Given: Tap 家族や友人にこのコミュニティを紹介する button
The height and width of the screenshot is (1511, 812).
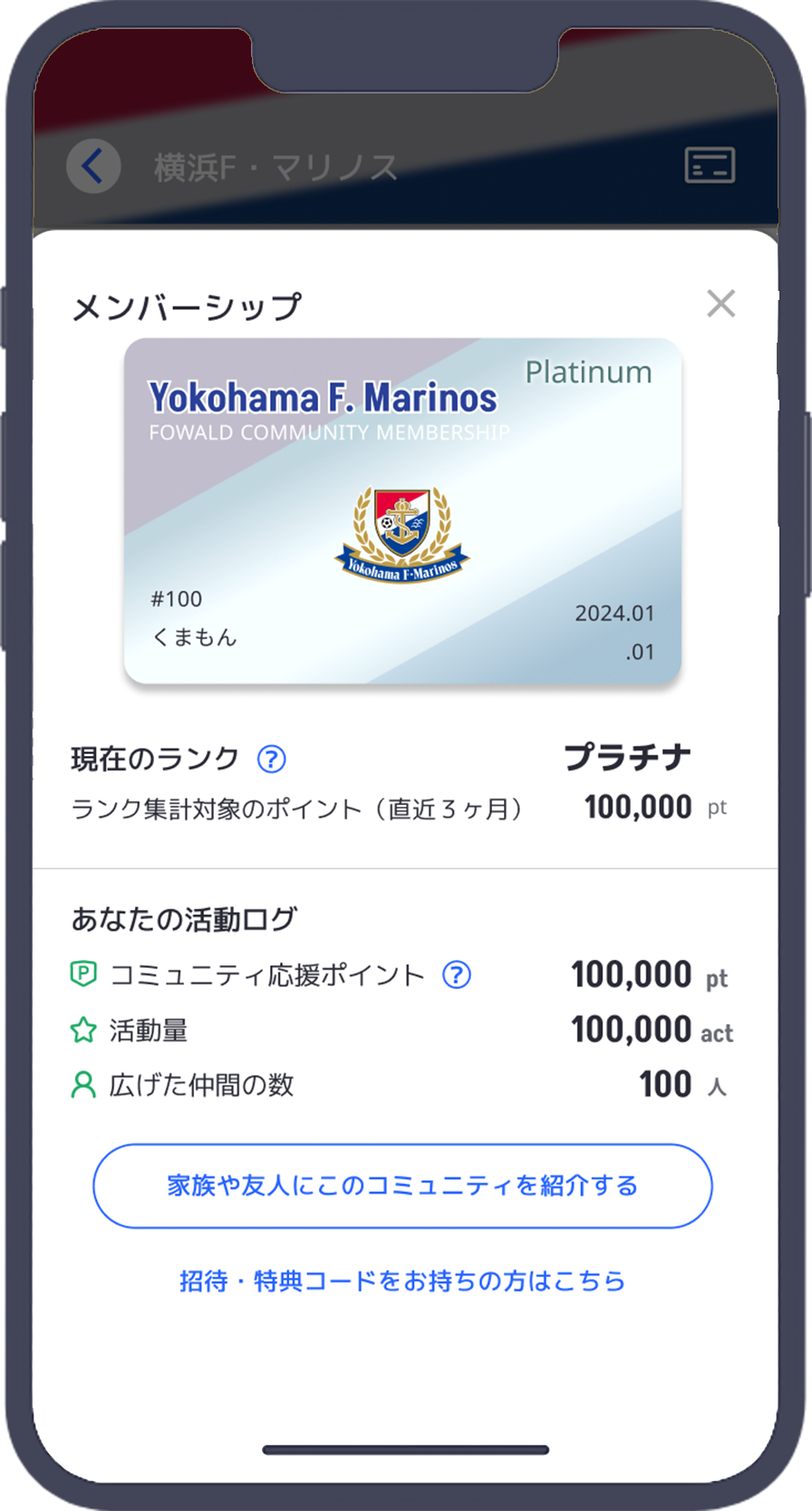Looking at the screenshot, I should [x=402, y=1186].
